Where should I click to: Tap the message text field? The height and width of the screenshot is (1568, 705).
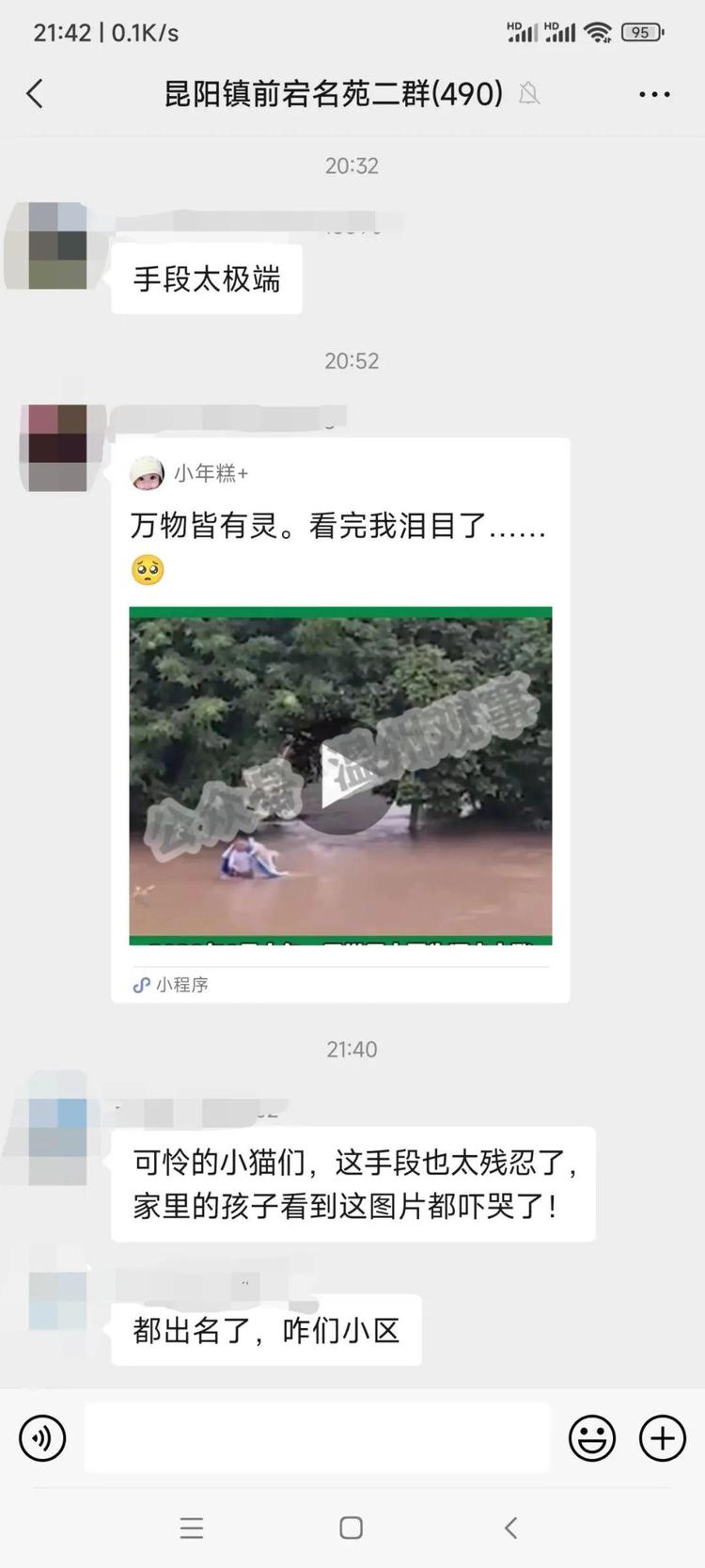tap(317, 1438)
